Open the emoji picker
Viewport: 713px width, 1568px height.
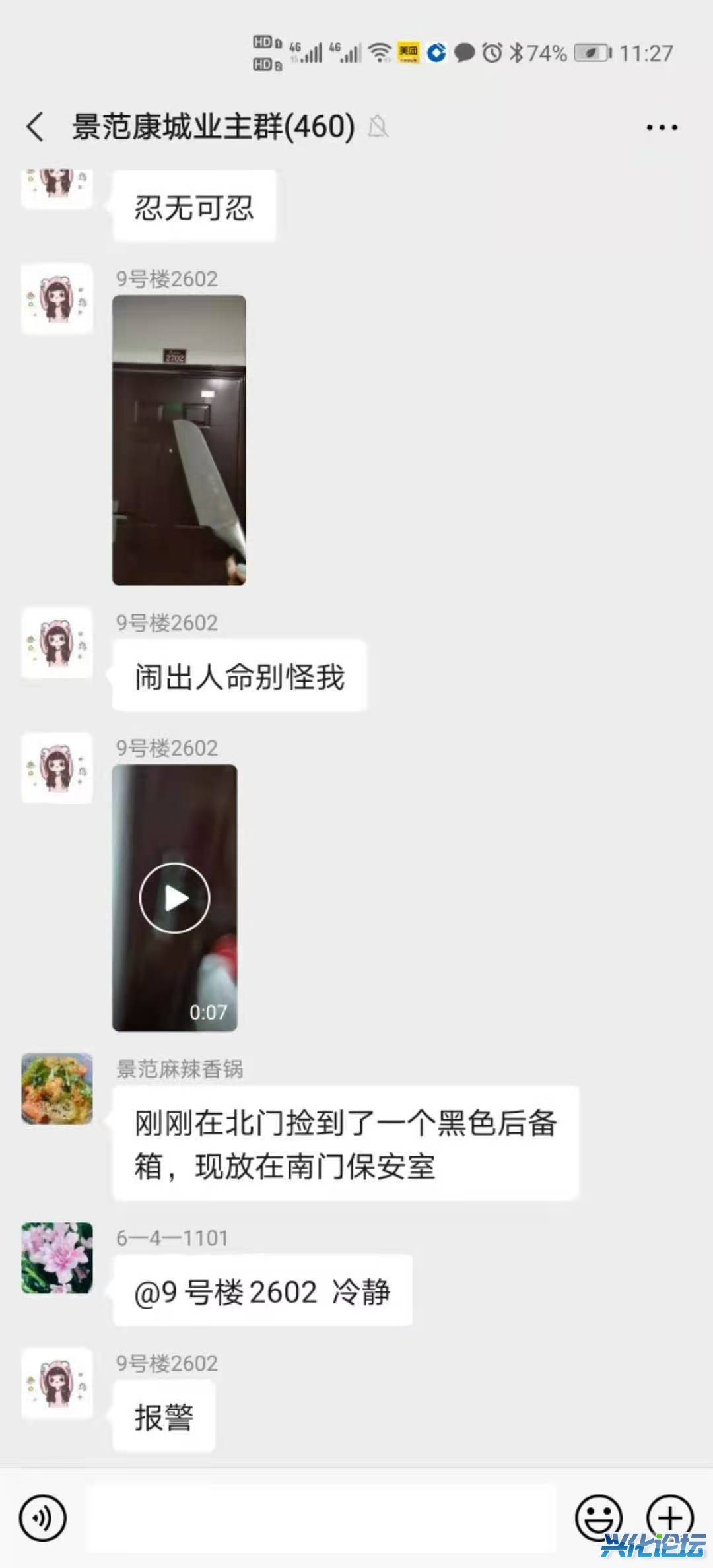coord(598,1517)
